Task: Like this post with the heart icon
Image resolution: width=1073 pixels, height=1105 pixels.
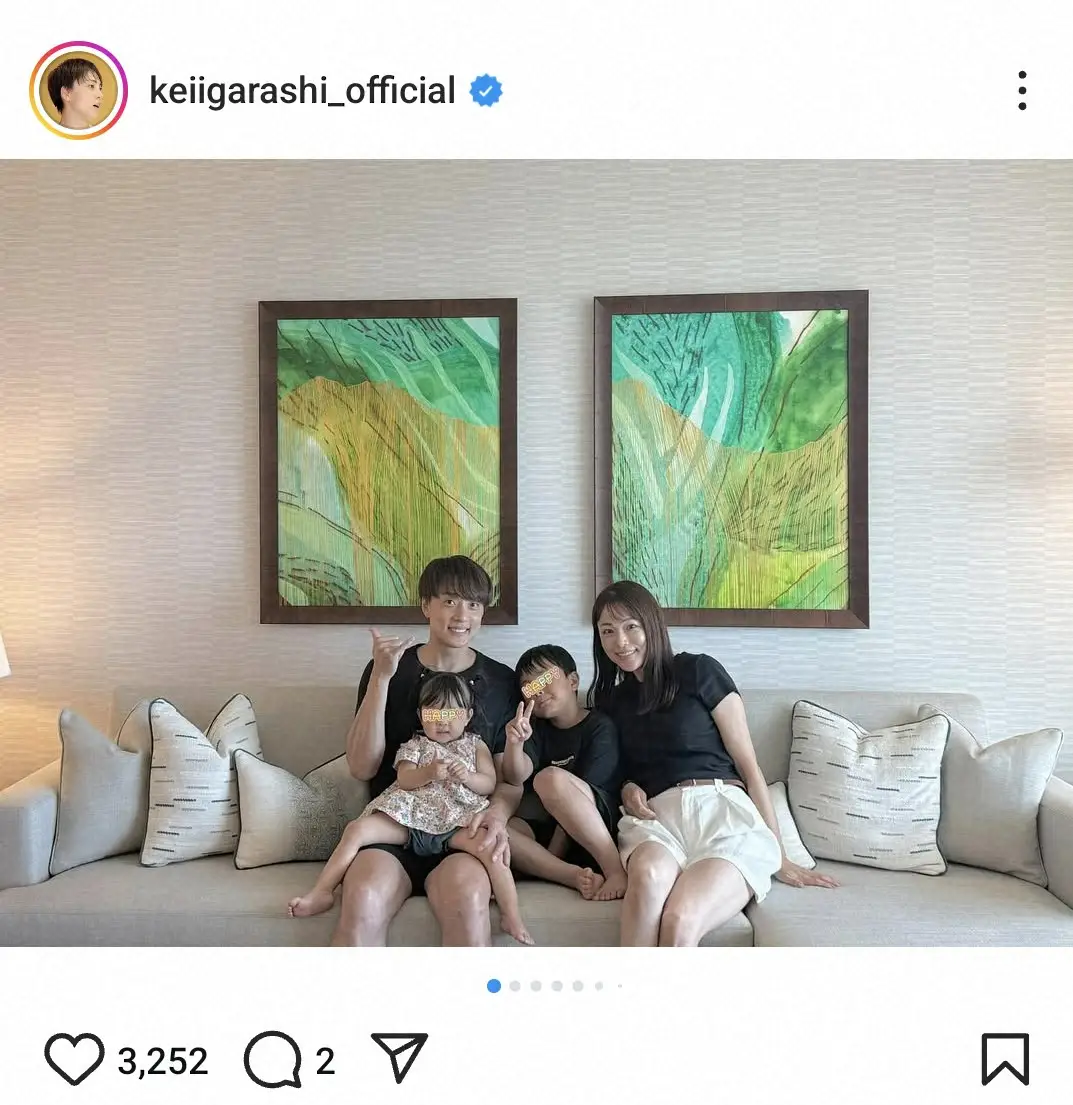Action: click(74, 1059)
